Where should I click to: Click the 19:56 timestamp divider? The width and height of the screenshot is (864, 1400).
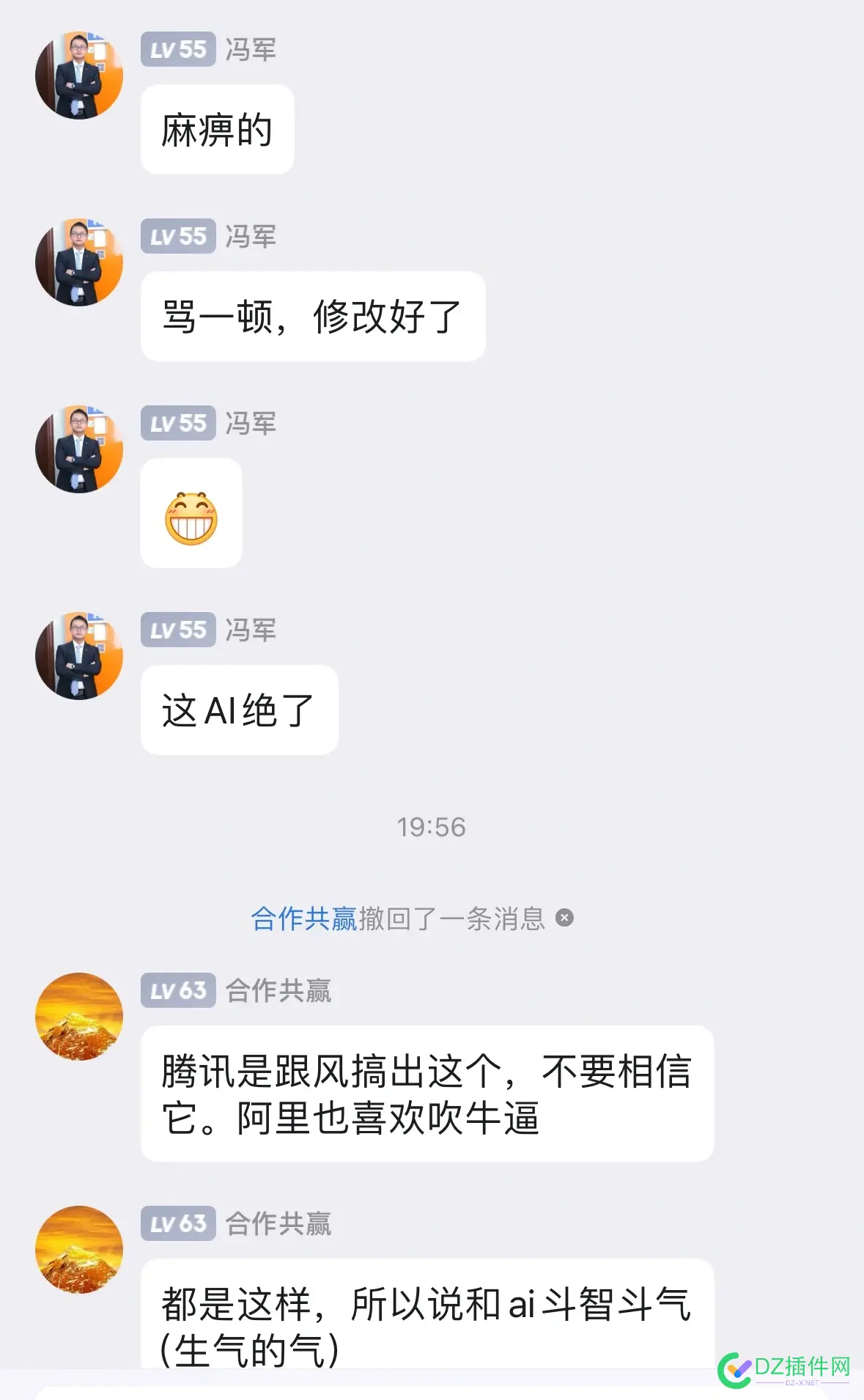coord(432,828)
